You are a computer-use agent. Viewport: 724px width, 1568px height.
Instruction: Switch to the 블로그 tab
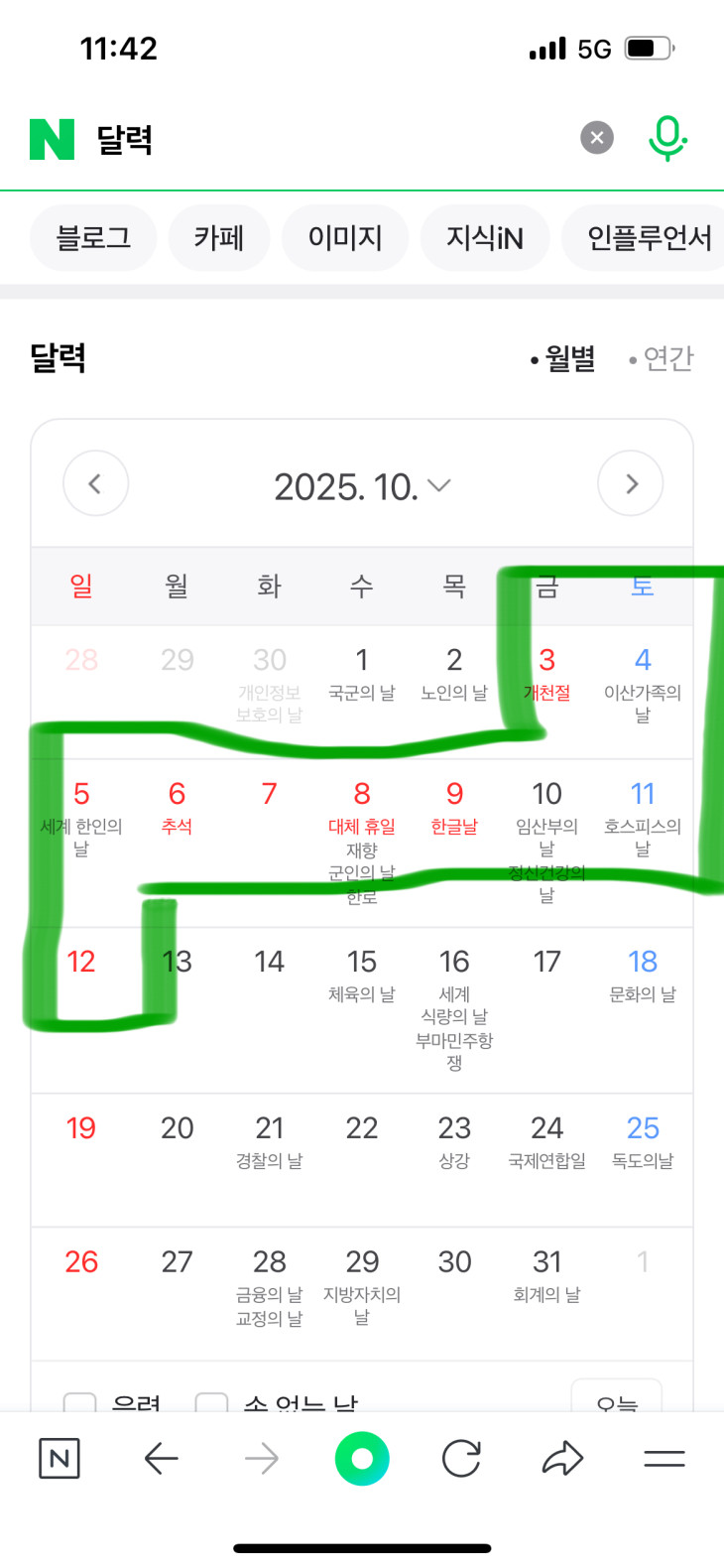93,238
